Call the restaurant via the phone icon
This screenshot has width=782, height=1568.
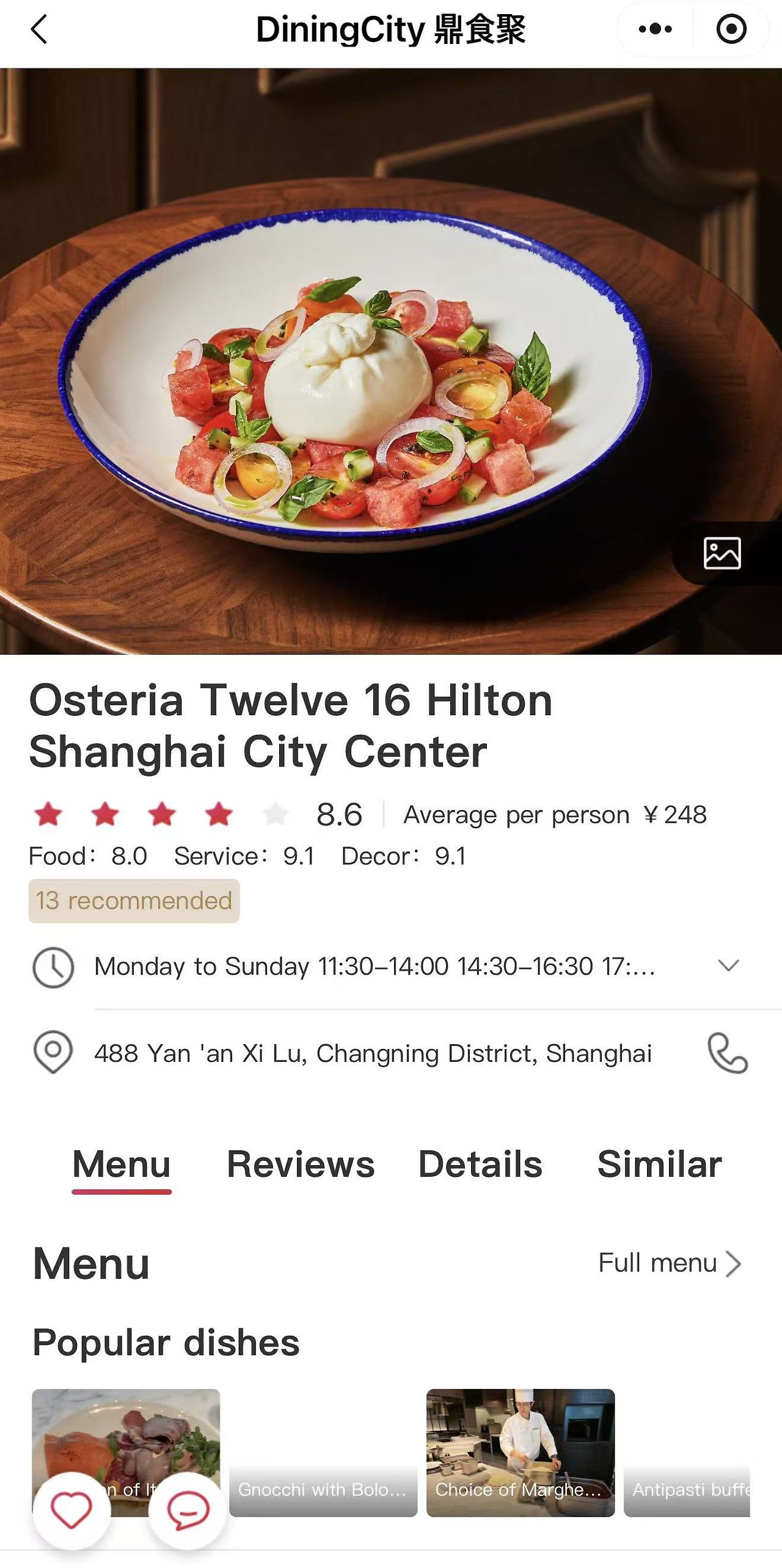[x=728, y=1053]
